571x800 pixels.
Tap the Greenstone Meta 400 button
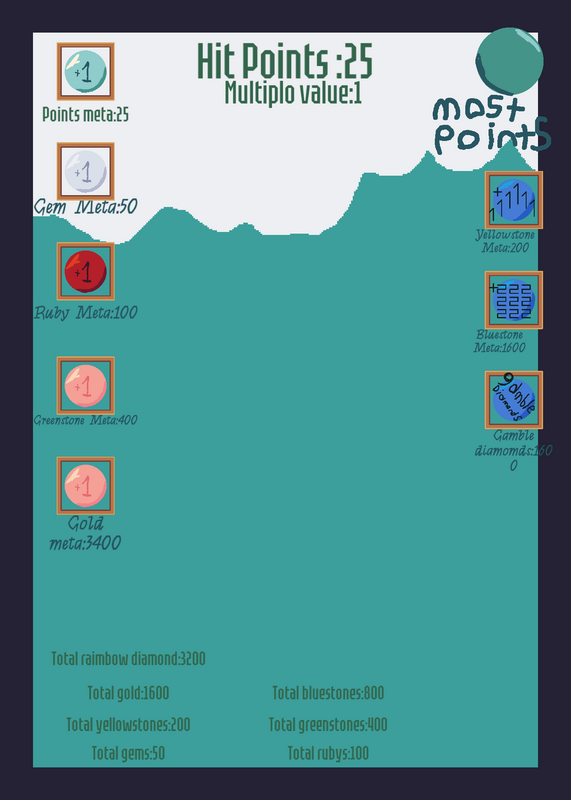(x=86, y=386)
